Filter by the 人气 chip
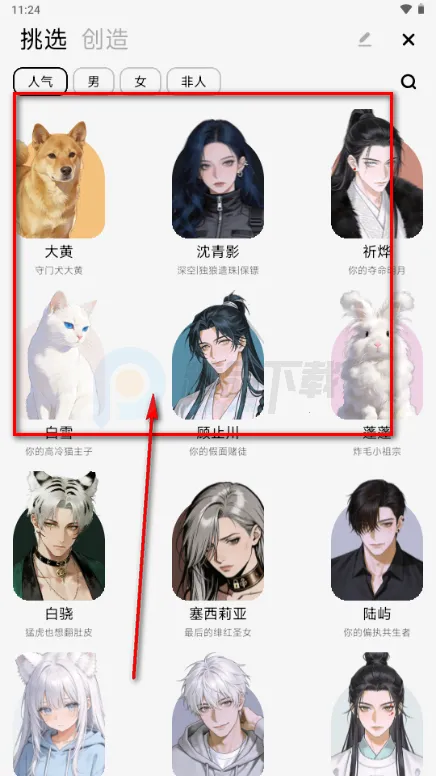Viewport: 436px width, 776px height. click(x=40, y=81)
